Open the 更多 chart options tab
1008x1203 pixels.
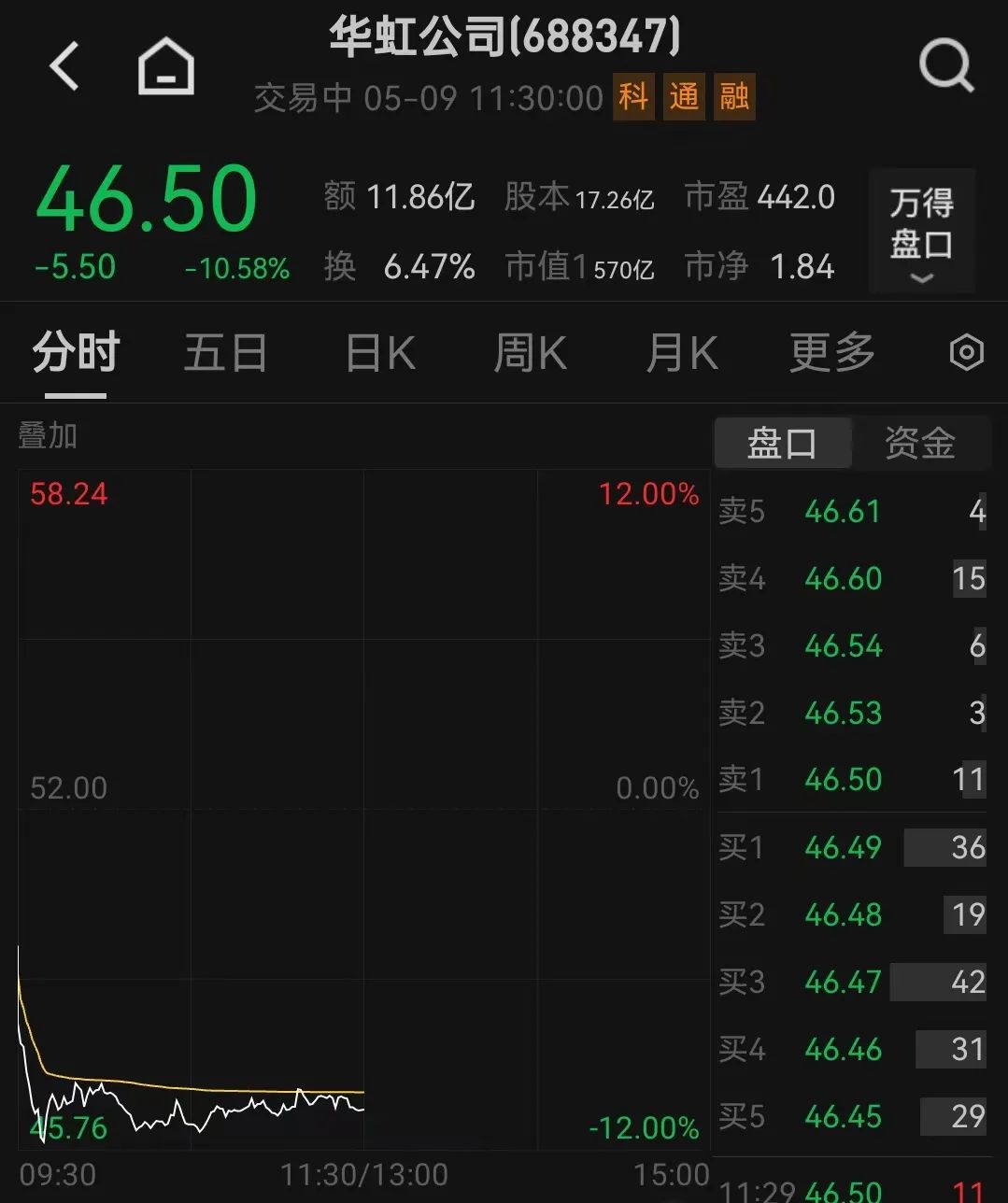pos(831,354)
